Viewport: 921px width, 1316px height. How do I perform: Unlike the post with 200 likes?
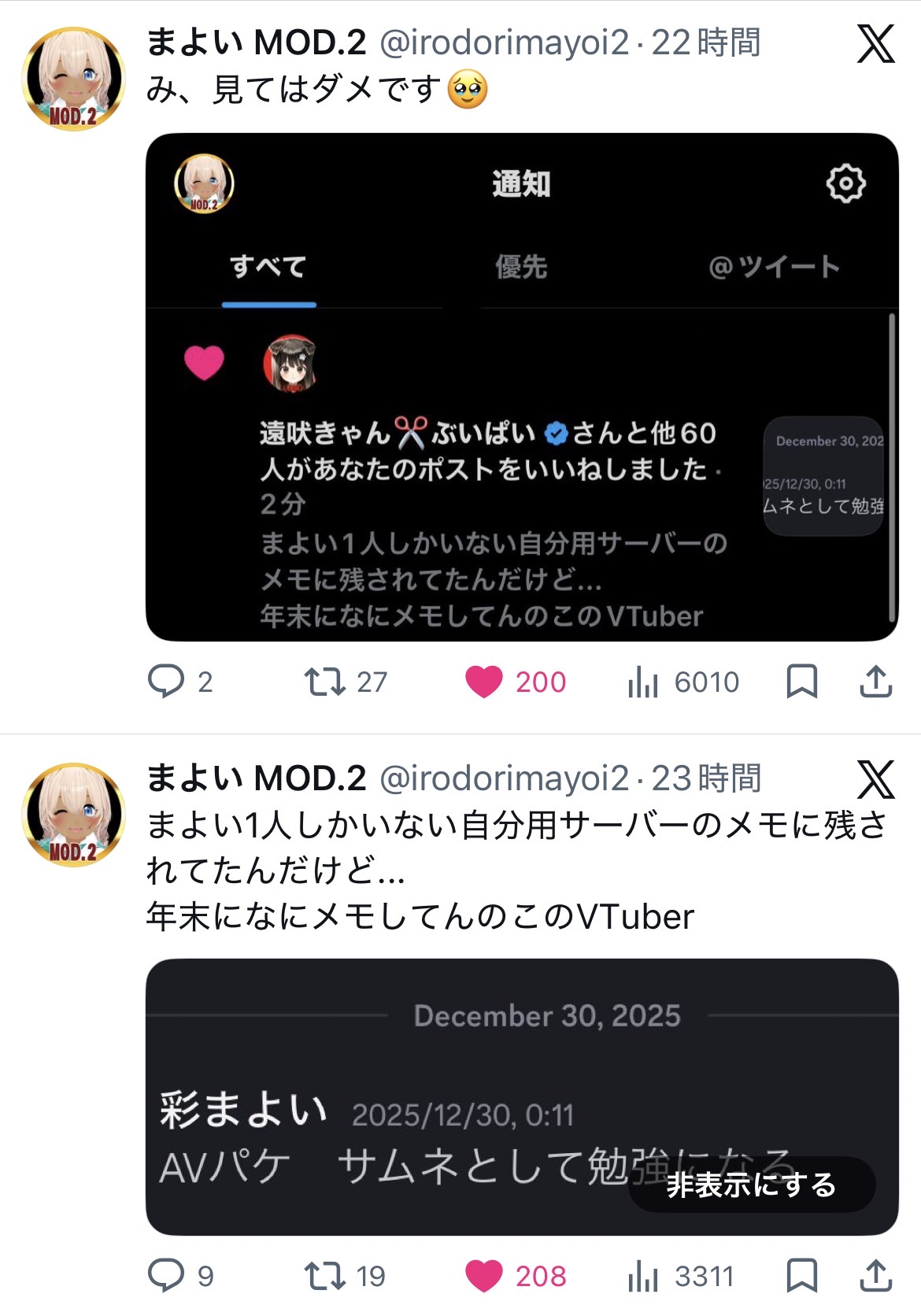pos(484,682)
